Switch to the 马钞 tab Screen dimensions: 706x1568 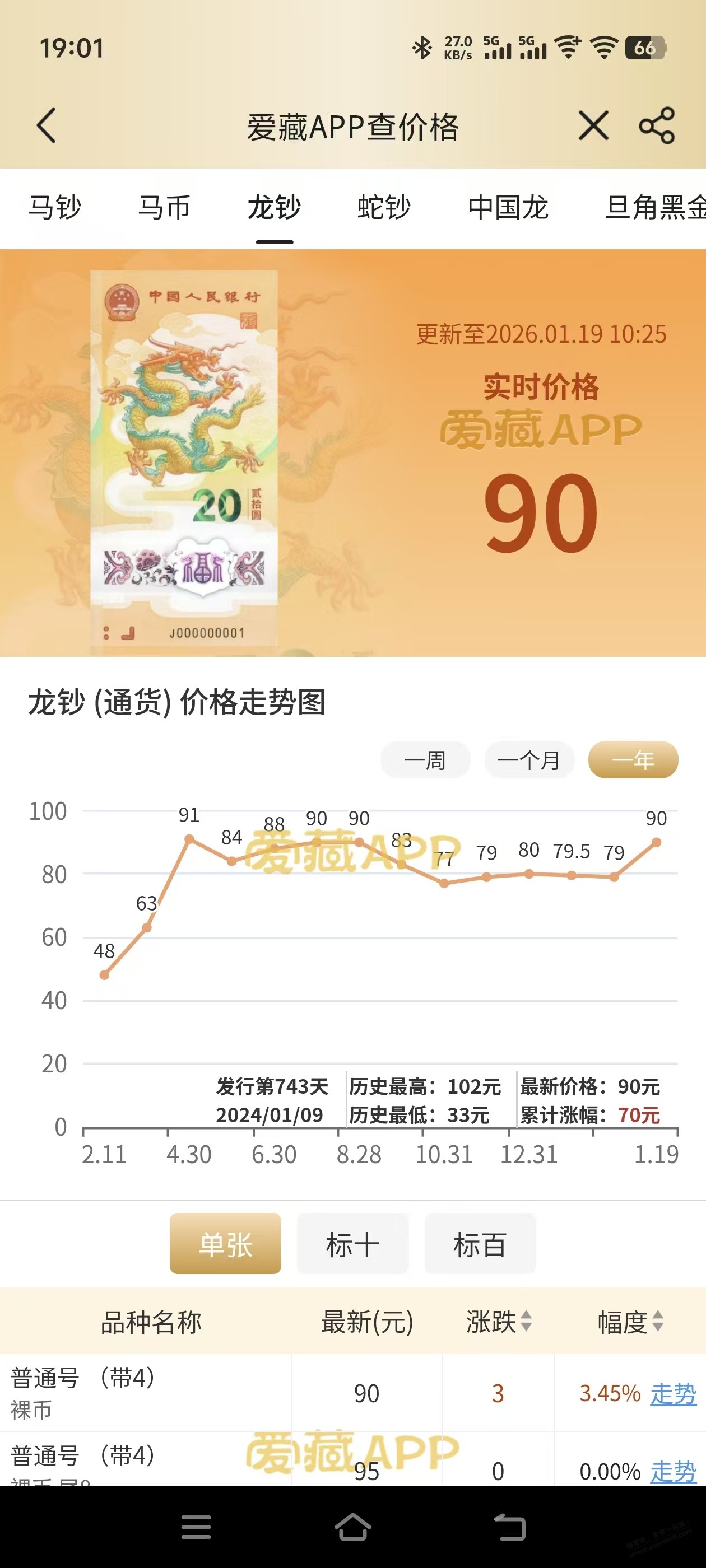[55, 207]
